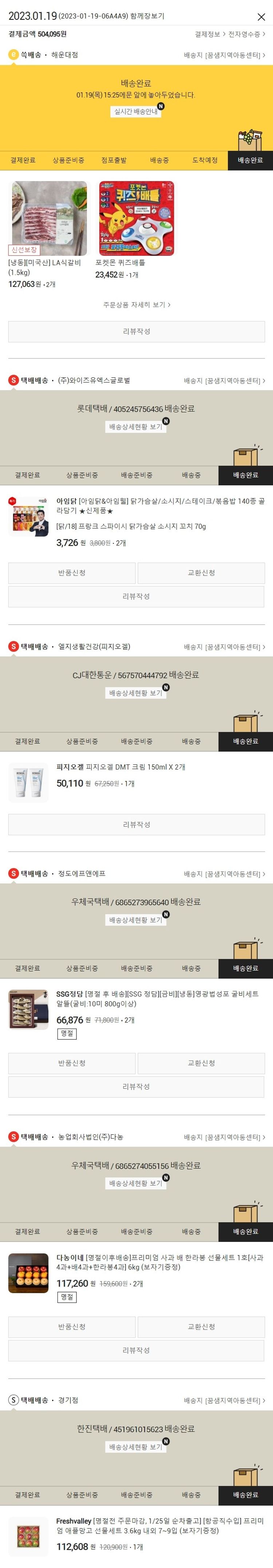The image size is (273, 1568).
Task: Request a return for SSG정담 굴비세트
Action: tap(72, 1063)
